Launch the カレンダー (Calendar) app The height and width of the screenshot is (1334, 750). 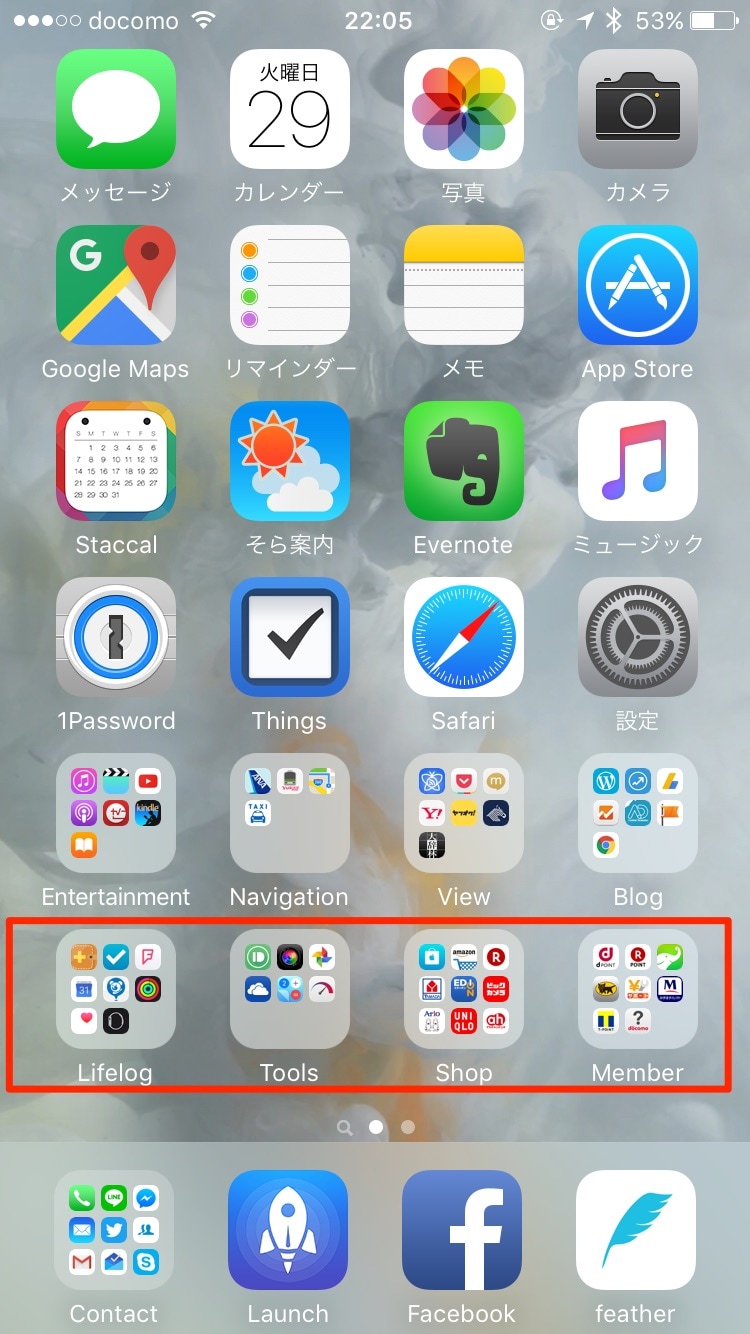click(x=290, y=109)
